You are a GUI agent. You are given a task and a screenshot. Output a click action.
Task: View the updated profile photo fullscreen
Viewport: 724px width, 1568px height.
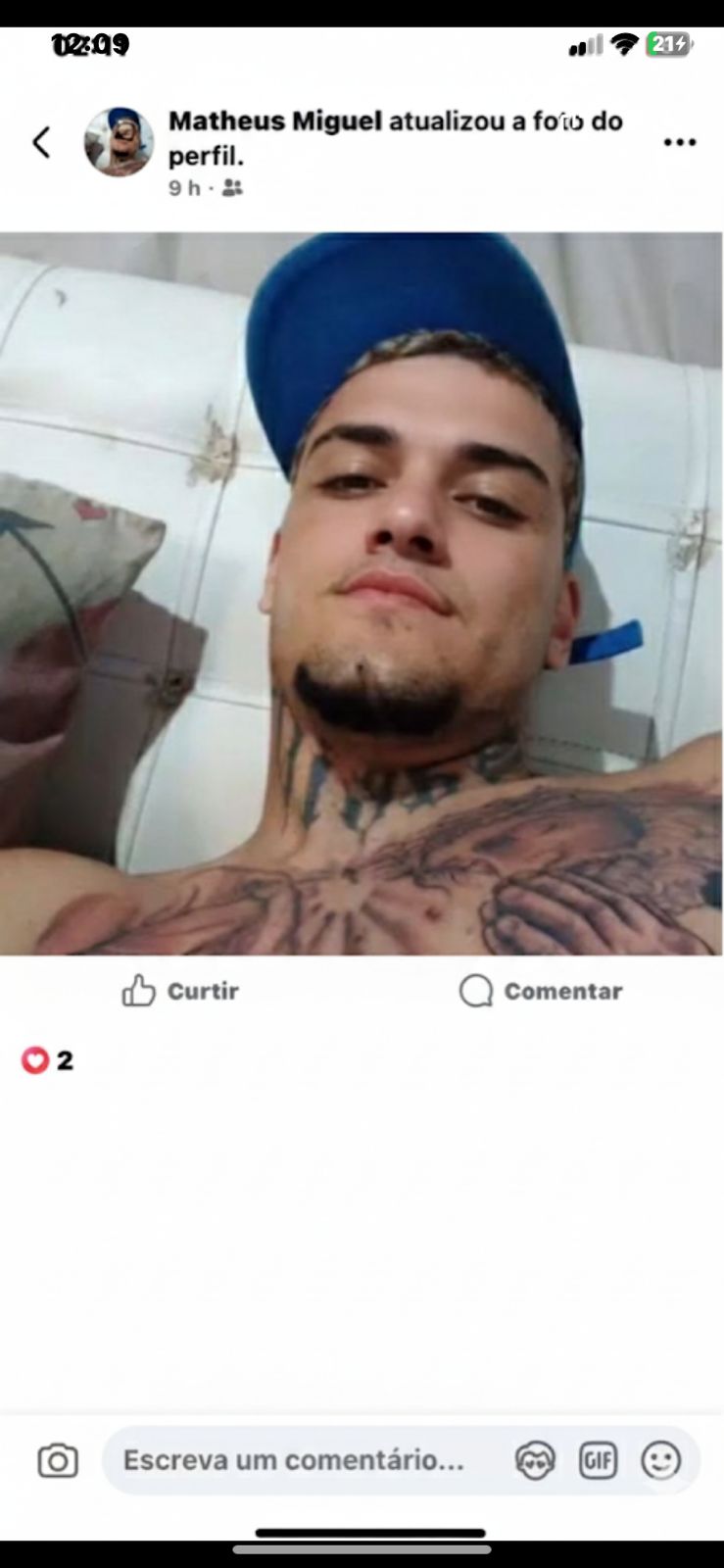click(361, 593)
